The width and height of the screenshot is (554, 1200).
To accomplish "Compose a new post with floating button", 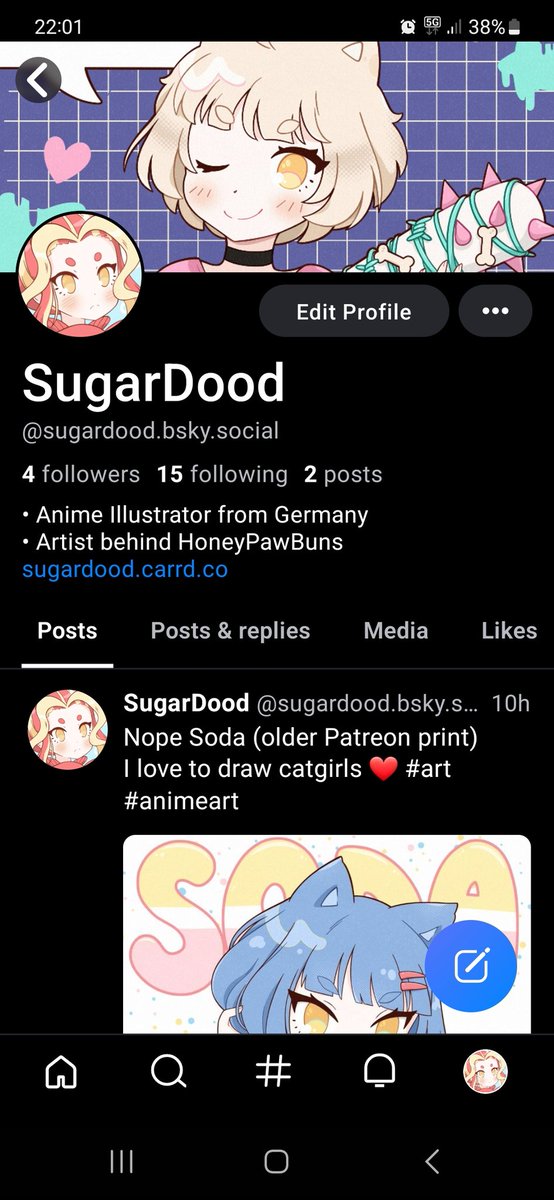I will [470, 966].
